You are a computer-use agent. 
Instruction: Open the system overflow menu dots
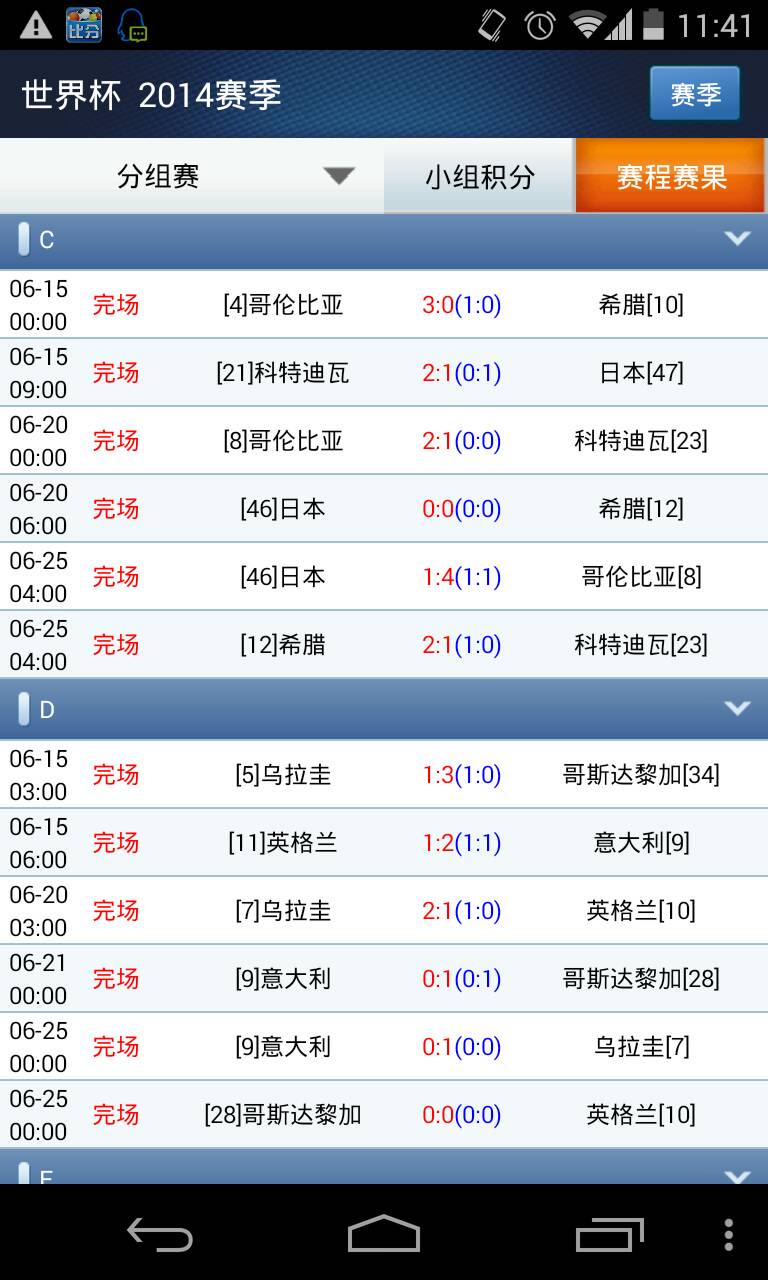click(x=729, y=1234)
